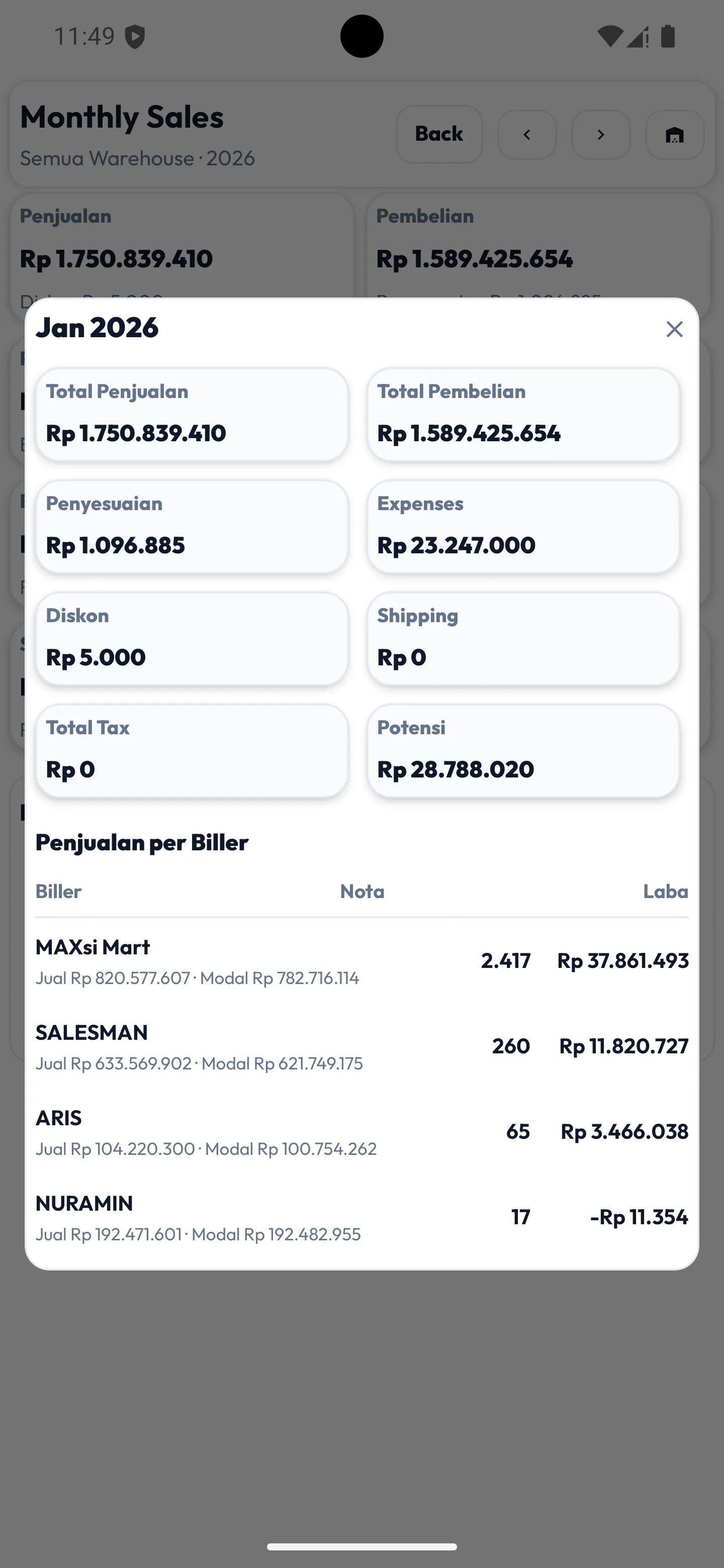Expand details for SALESMAN biller

pyautogui.click(x=361, y=1047)
